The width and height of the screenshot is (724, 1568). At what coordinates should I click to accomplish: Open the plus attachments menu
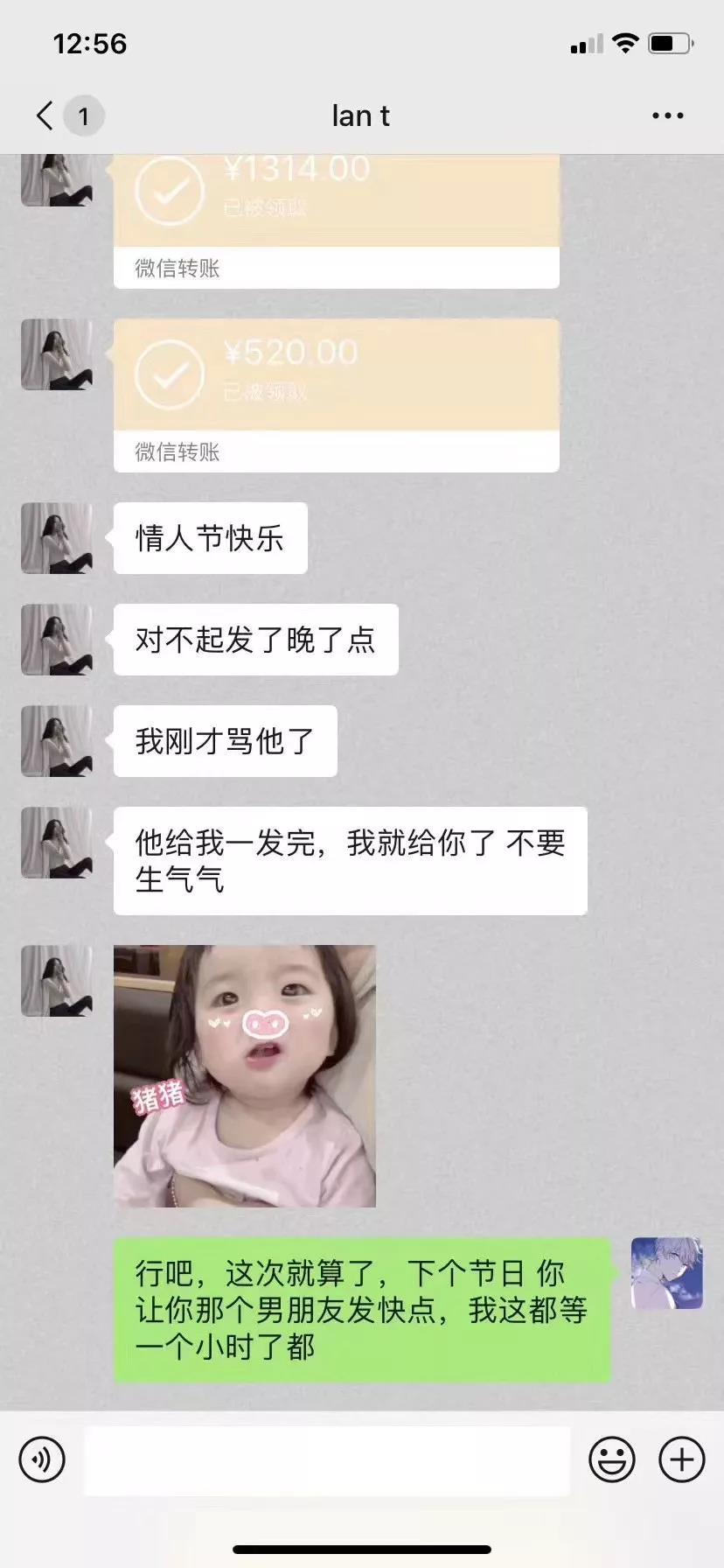point(682,1459)
